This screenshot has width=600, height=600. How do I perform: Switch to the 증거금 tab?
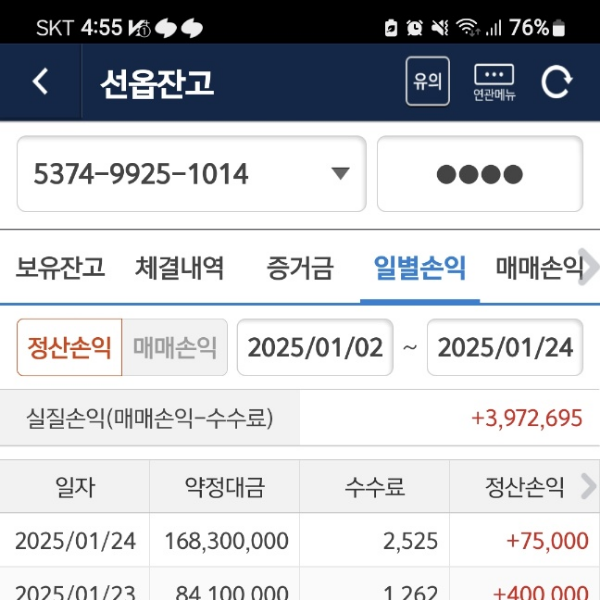click(x=300, y=268)
